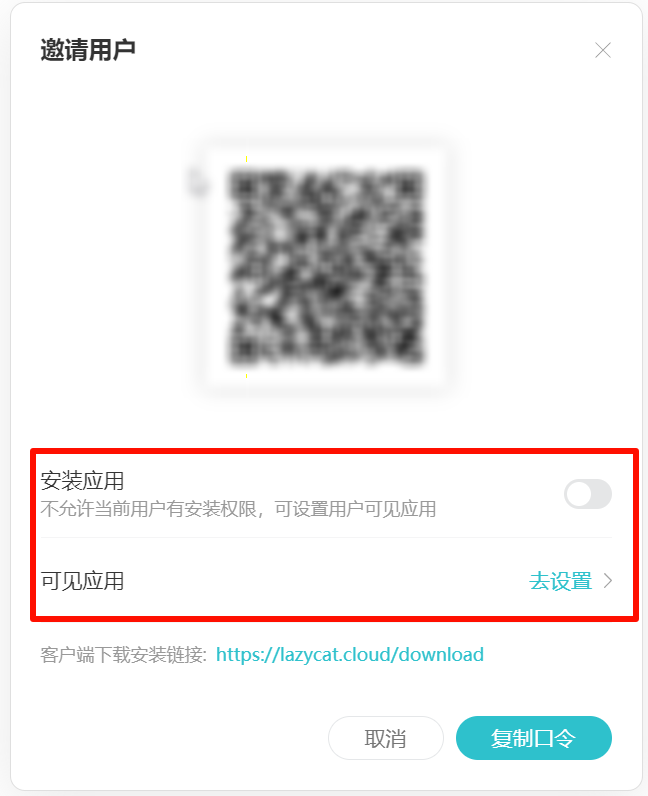Enable the 安装应用 switch

tap(587, 494)
